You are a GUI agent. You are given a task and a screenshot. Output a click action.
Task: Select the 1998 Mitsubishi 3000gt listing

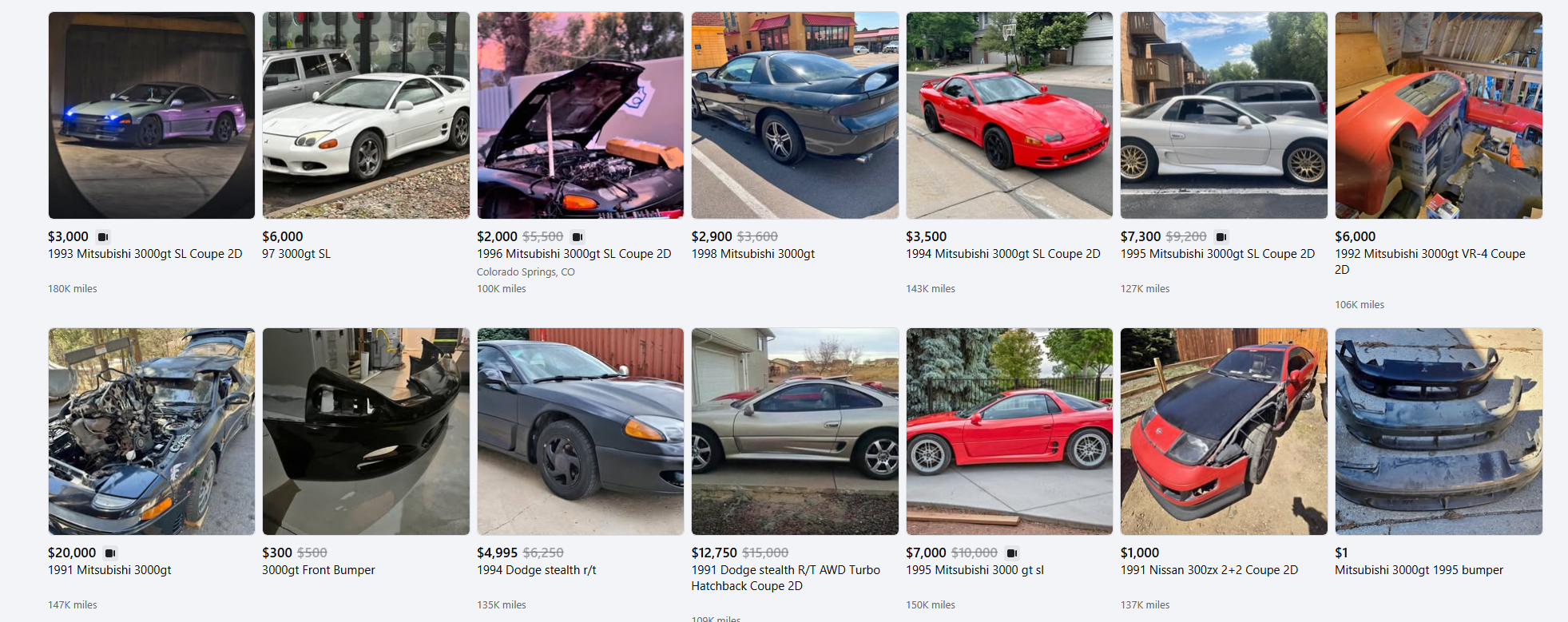795,115
